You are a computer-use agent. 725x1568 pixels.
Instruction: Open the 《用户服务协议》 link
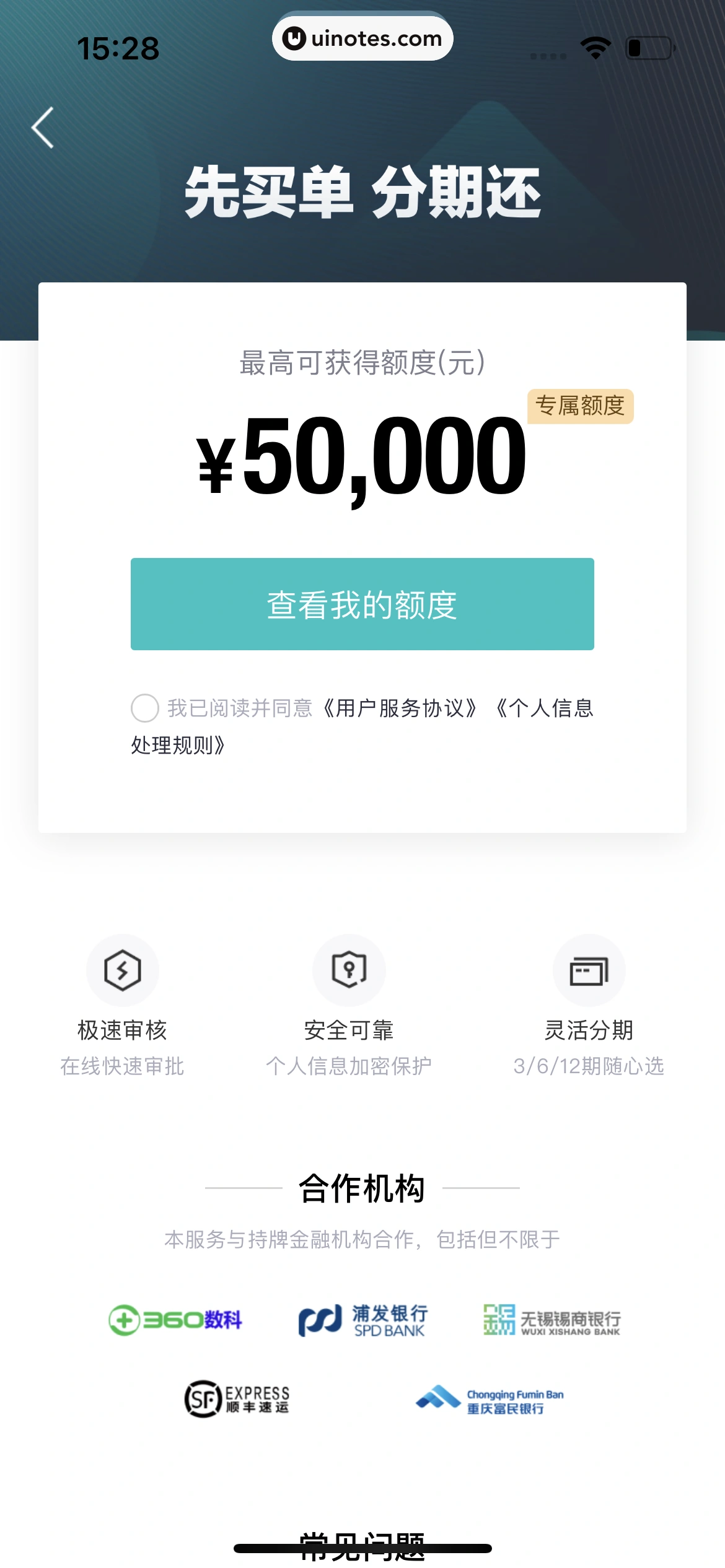click(400, 708)
